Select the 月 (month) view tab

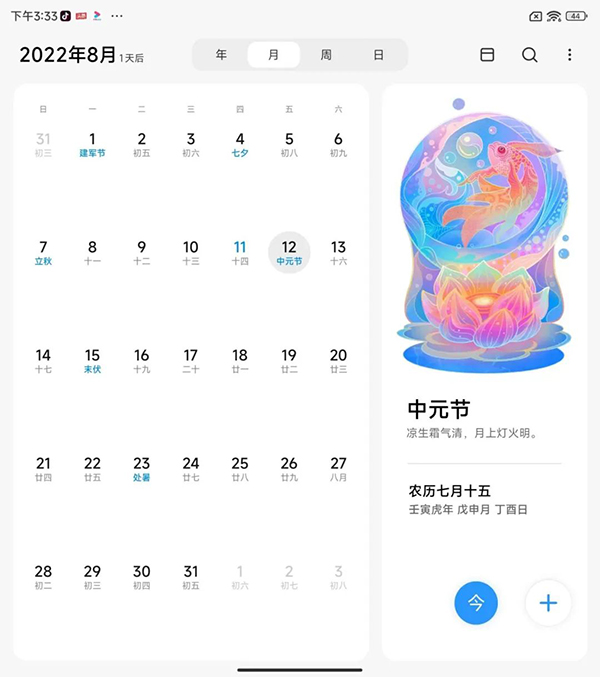pyautogui.click(x=274, y=55)
